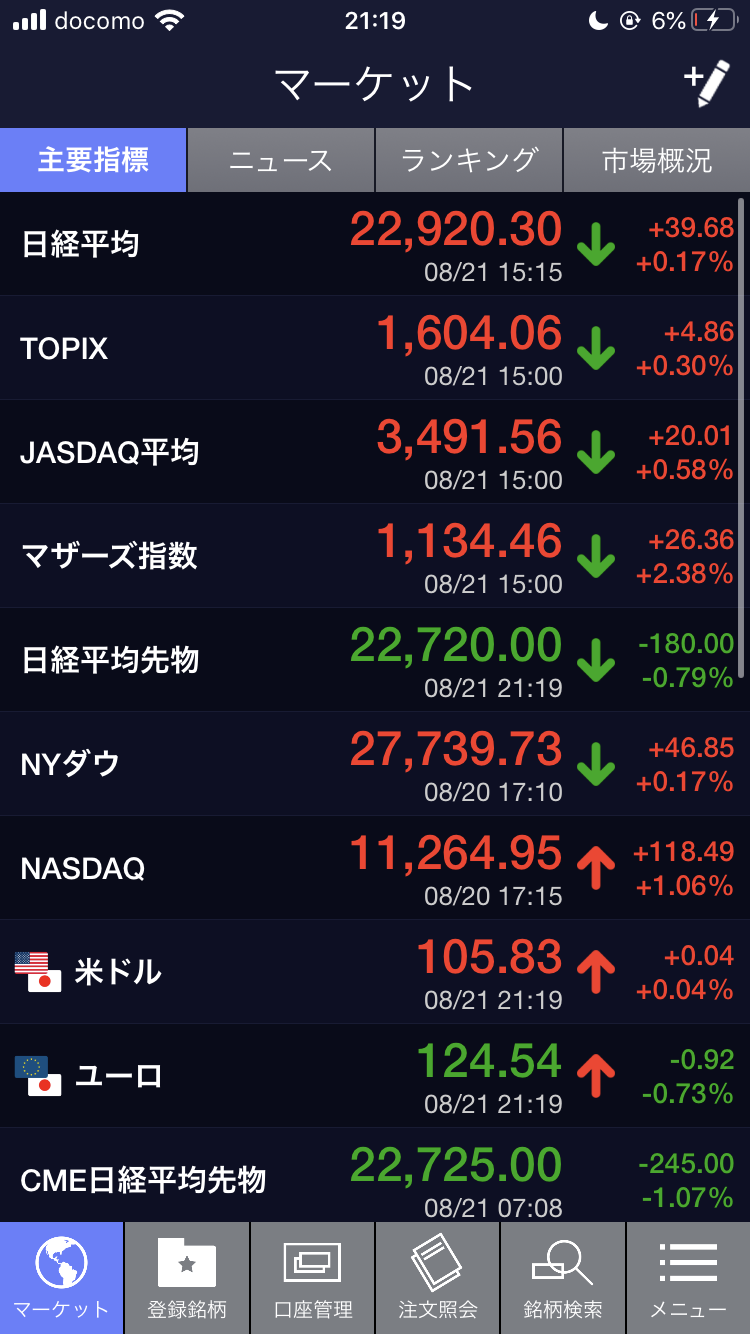Viewport: 750px width, 1334px height.
Task: Open the 口座管理 tab
Action: pos(313,1278)
